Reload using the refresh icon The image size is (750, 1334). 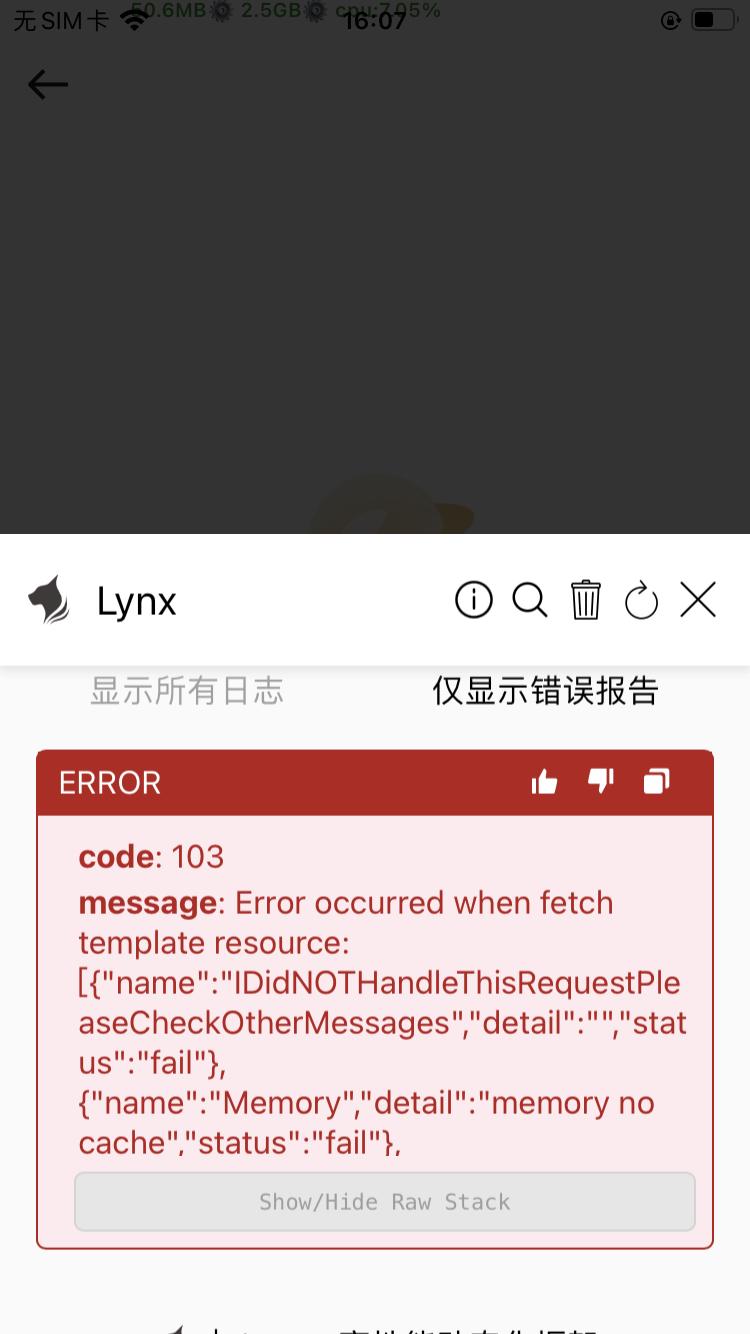click(x=641, y=601)
